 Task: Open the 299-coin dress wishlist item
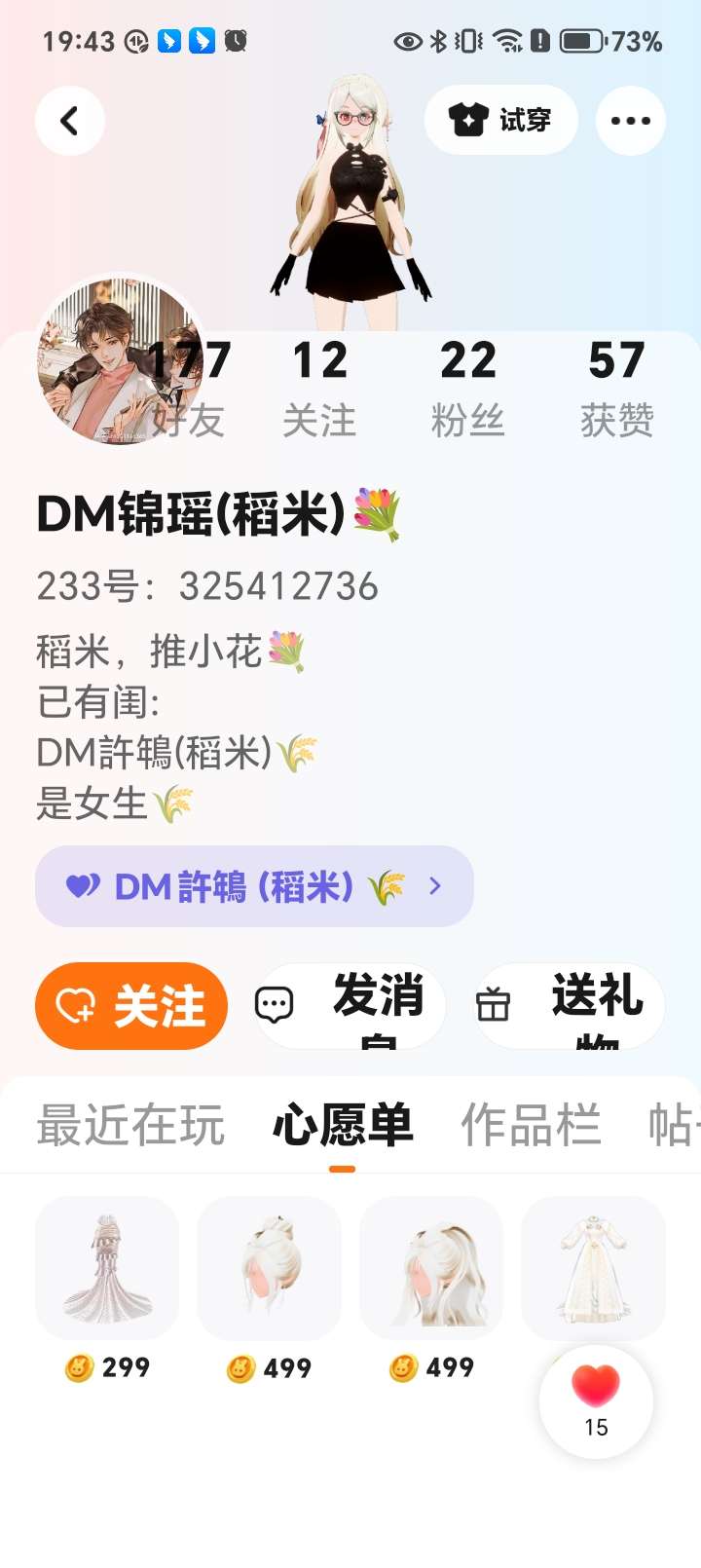(107, 1268)
